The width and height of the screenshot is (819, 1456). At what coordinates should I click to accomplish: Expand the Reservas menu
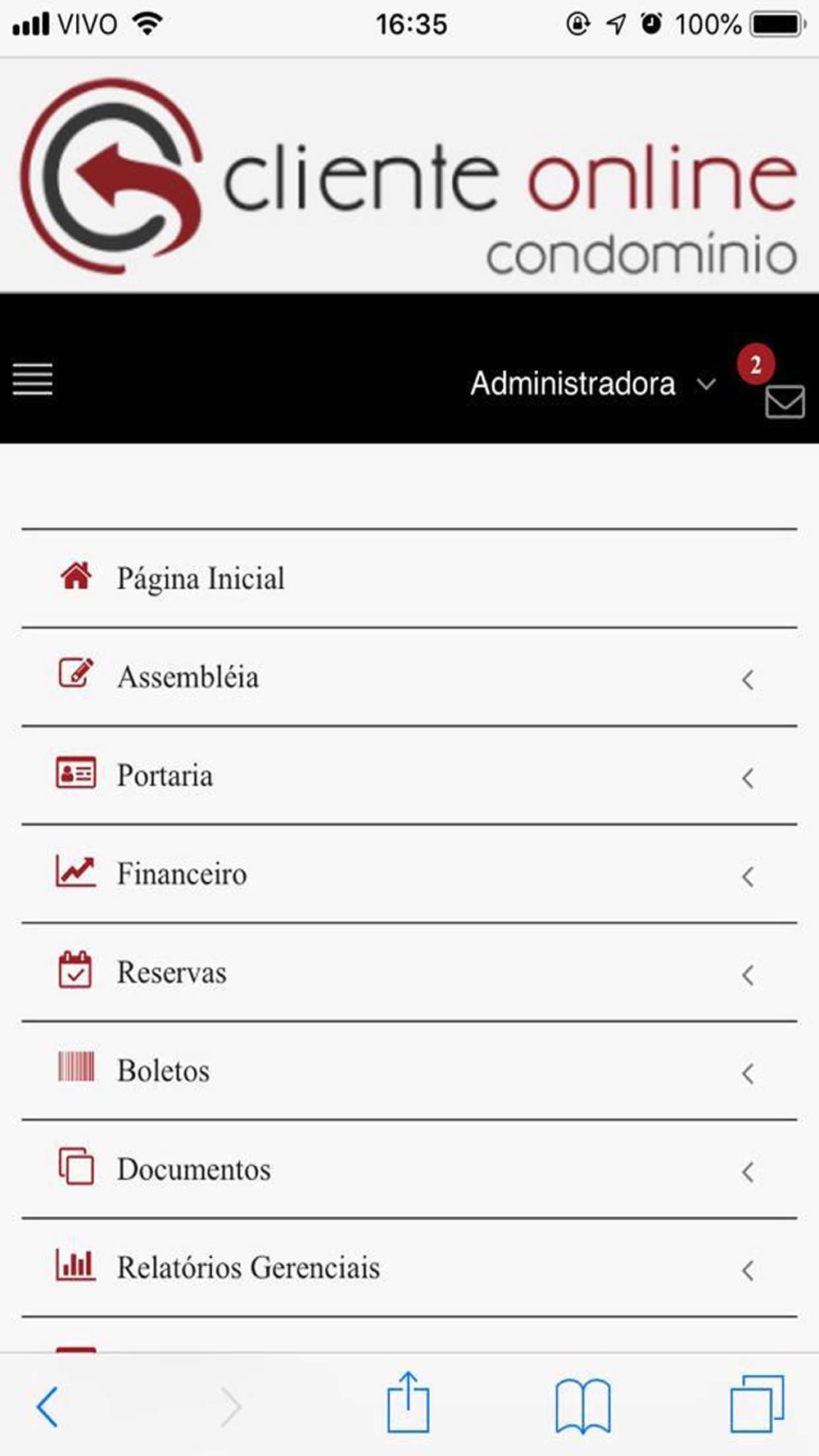click(x=409, y=972)
